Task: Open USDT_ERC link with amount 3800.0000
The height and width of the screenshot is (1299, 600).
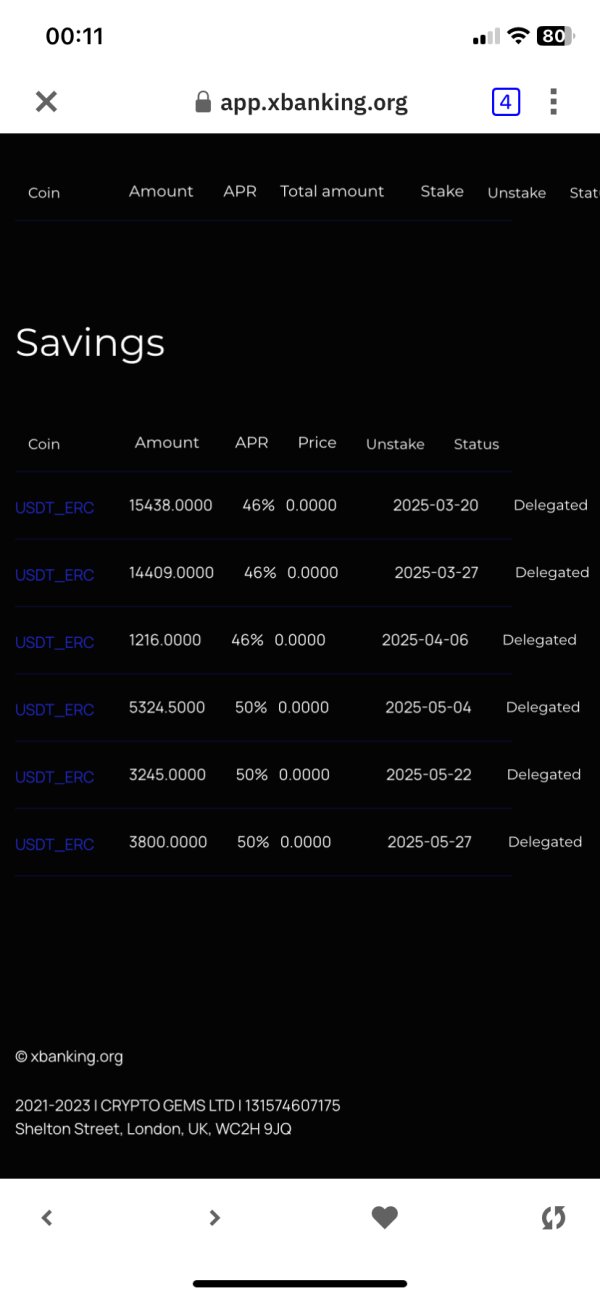Action: pyautogui.click(x=55, y=845)
